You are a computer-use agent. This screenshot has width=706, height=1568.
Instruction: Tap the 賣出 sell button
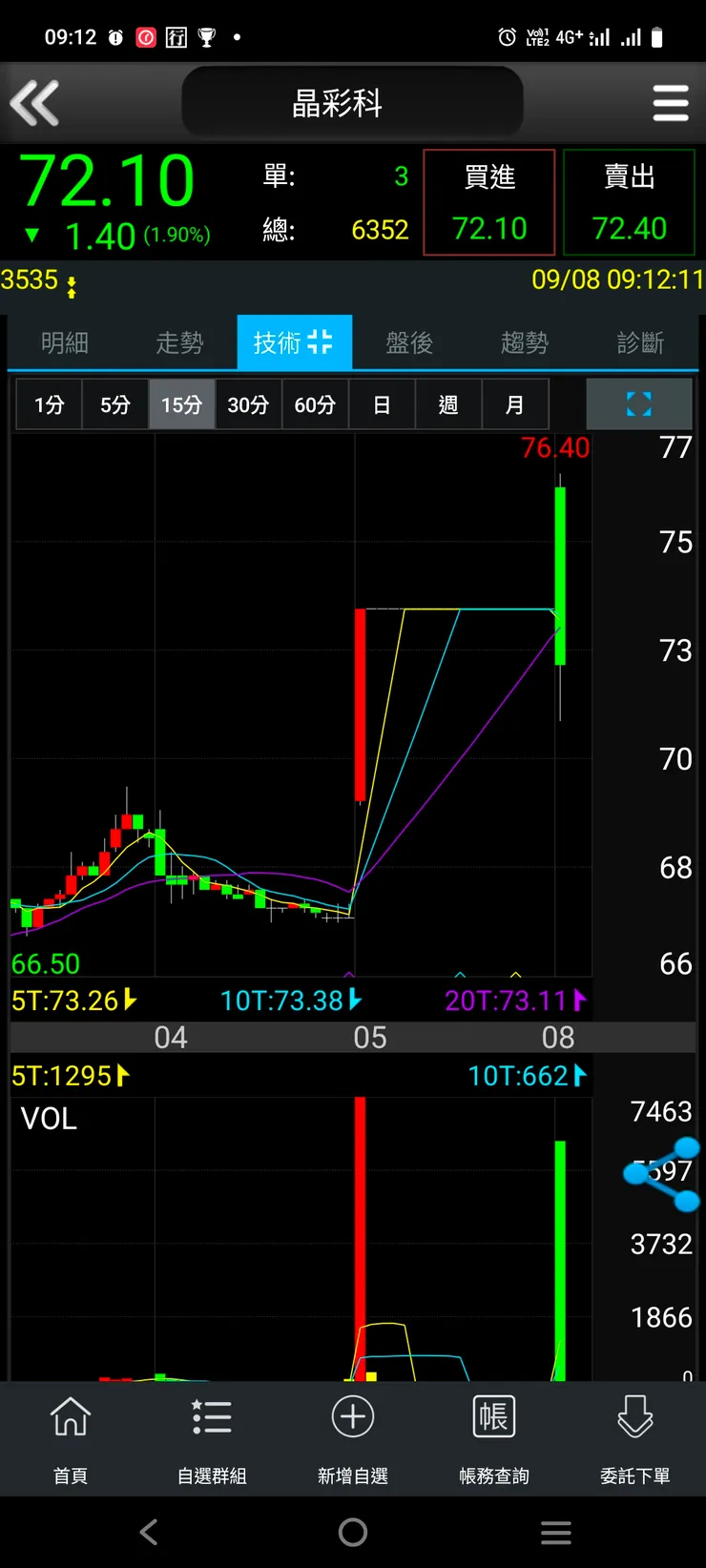(629, 202)
